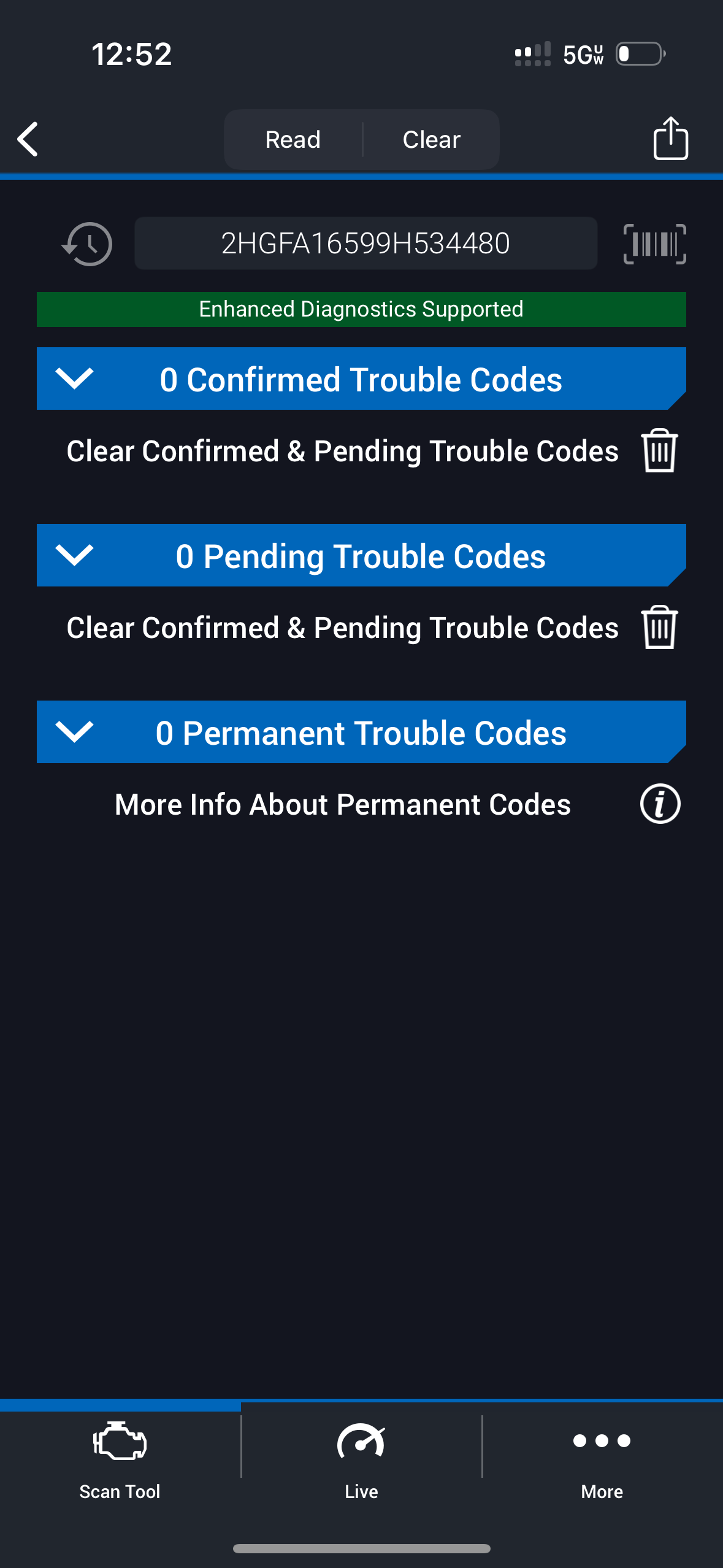
Task: Select the Clear segment
Action: point(431,140)
